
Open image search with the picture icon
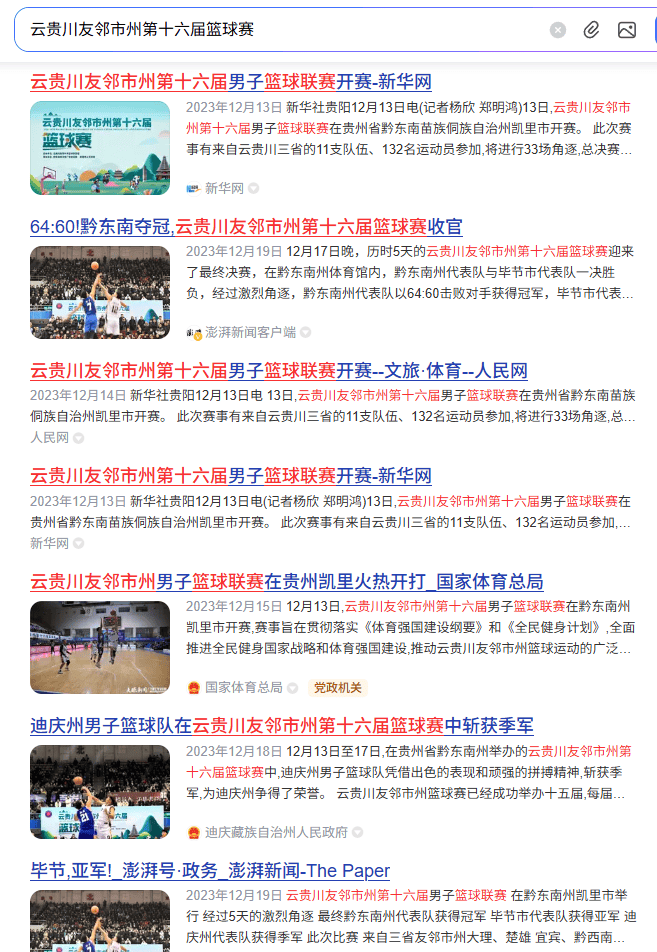click(627, 30)
